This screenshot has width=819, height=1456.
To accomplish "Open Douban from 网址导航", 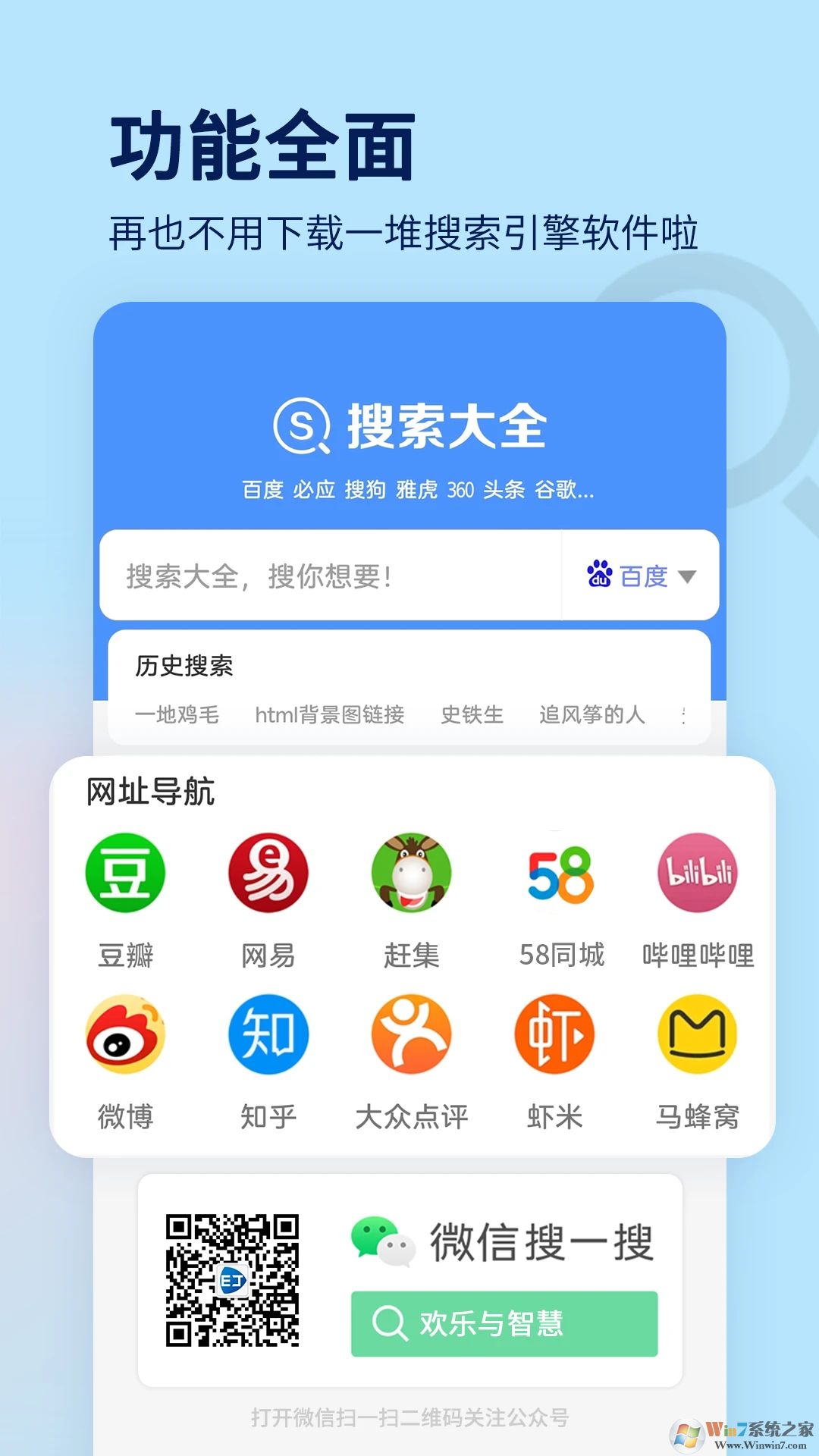I will [x=124, y=872].
